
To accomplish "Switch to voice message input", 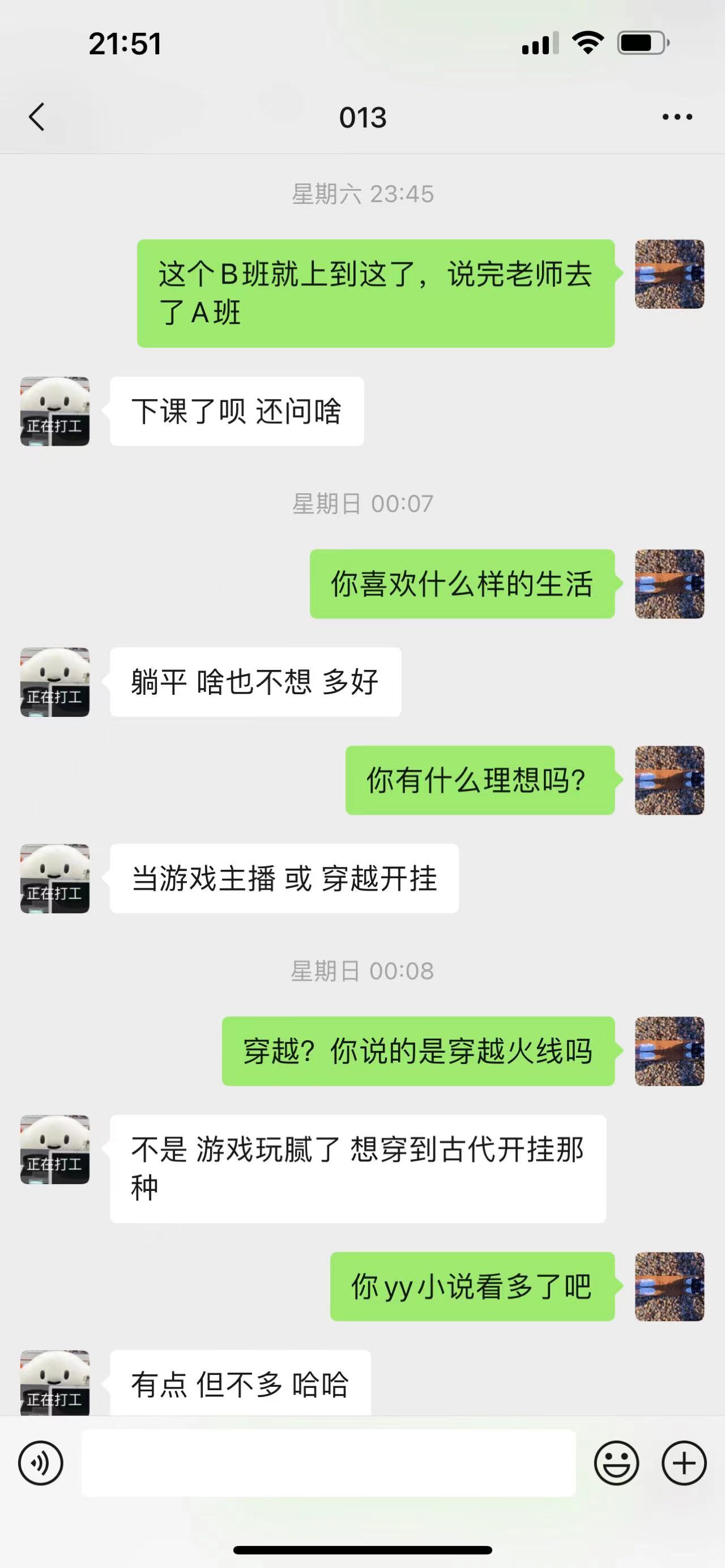I will [x=41, y=1463].
